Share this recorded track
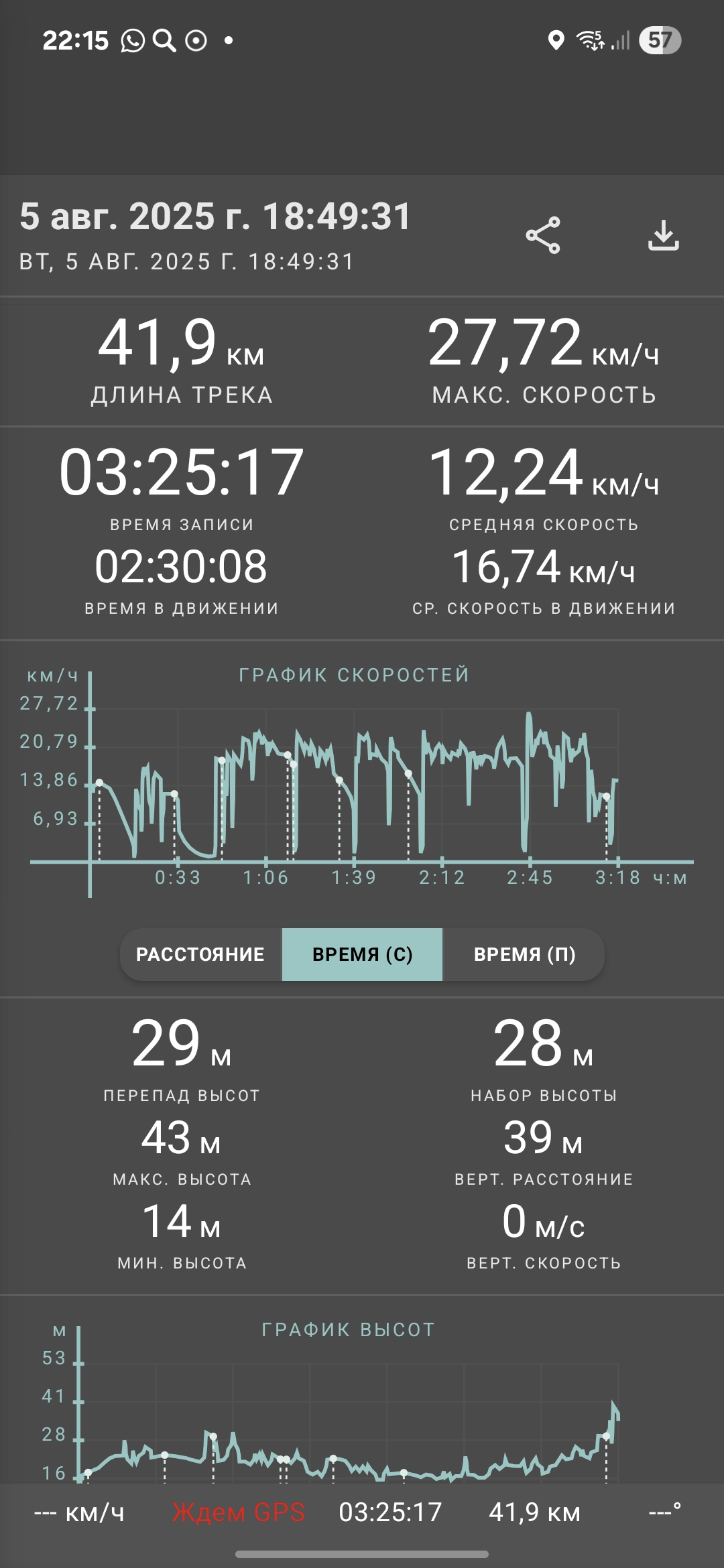Viewport: 724px width, 1568px height. click(x=543, y=235)
